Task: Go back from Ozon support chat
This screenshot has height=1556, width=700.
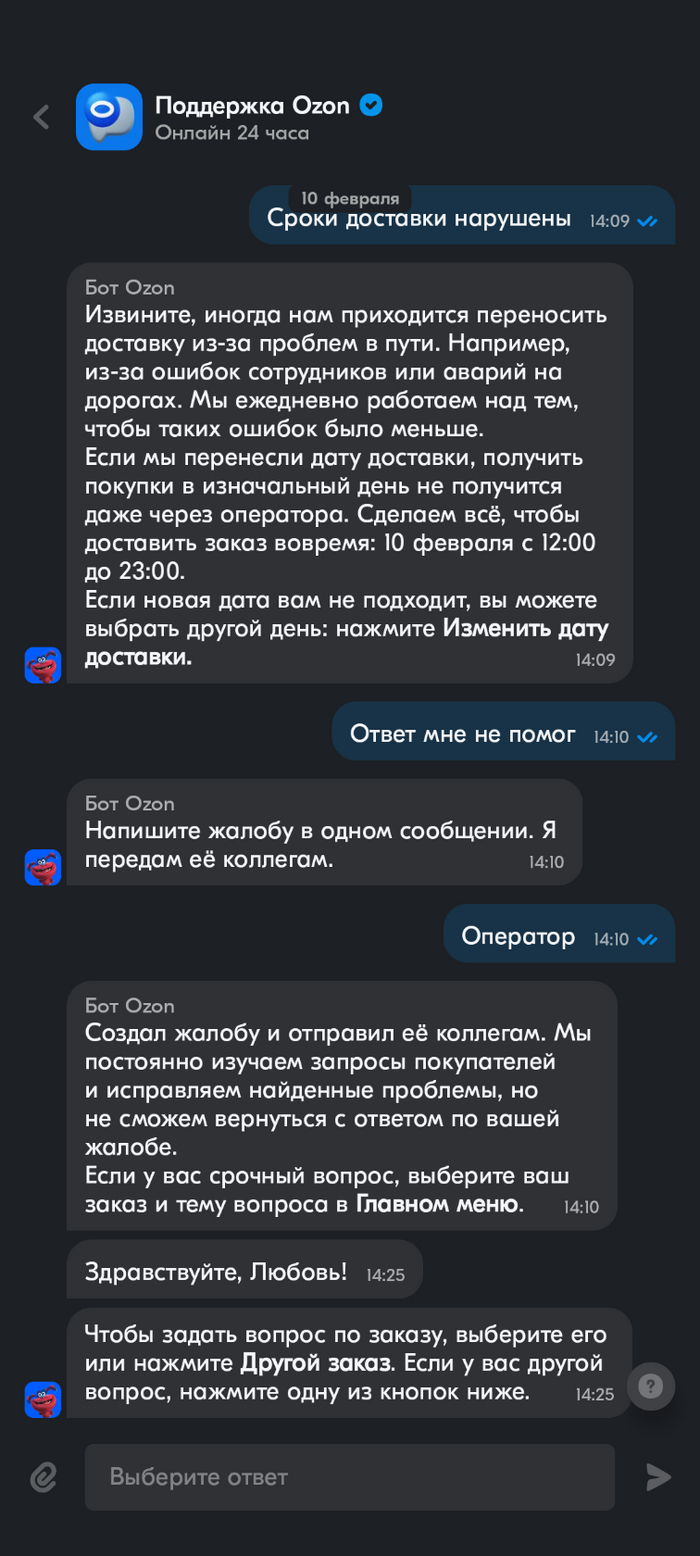Action: pyautogui.click(x=41, y=117)
